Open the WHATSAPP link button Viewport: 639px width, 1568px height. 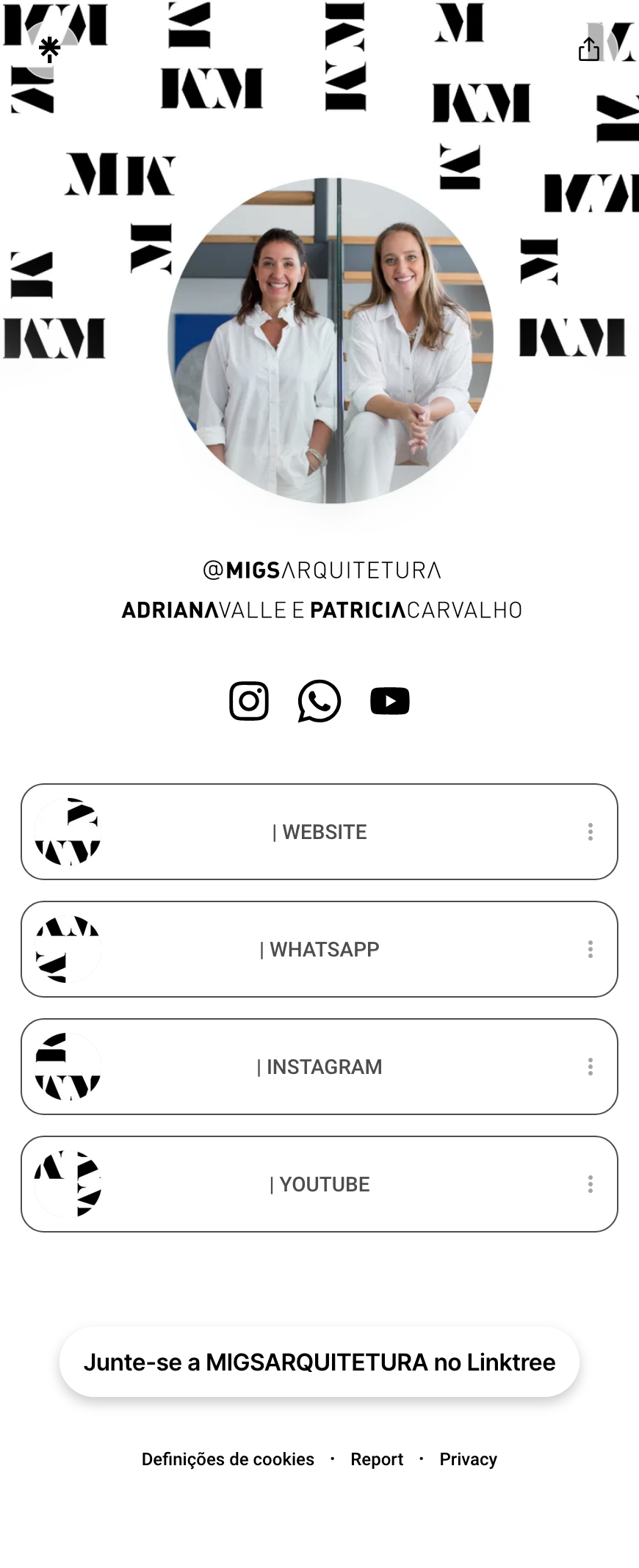coord(319,949)
